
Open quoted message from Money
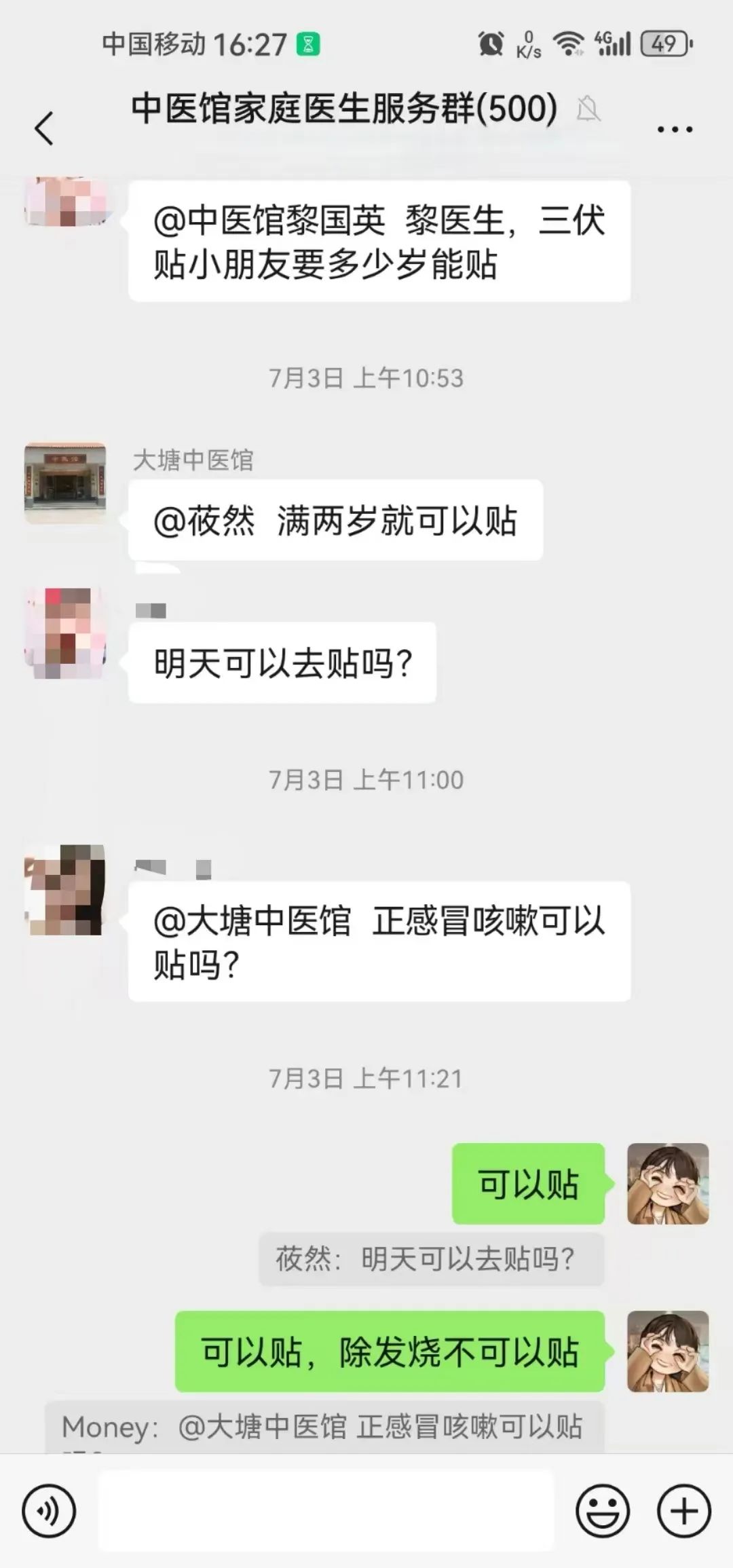[324, 1426]
